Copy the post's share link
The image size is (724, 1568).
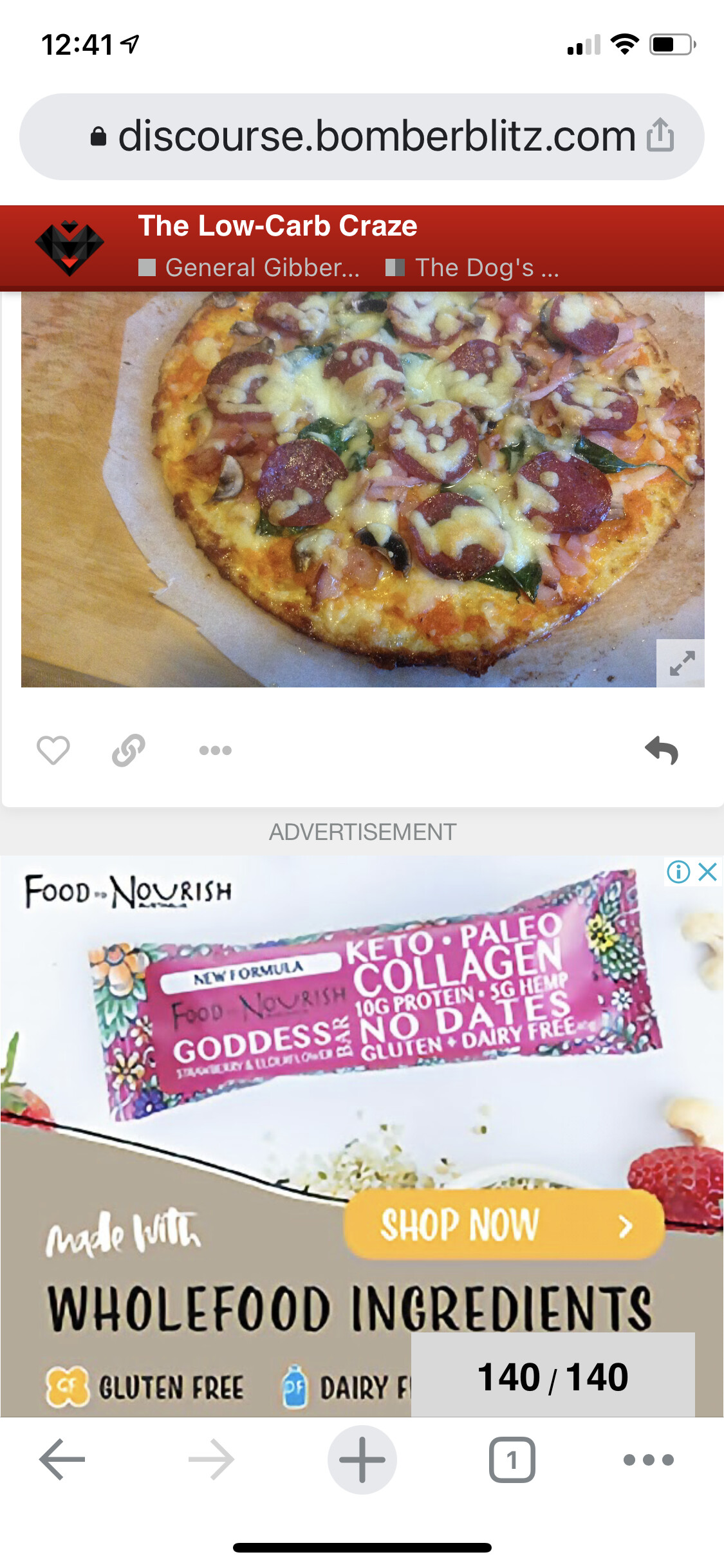point(129,750)
